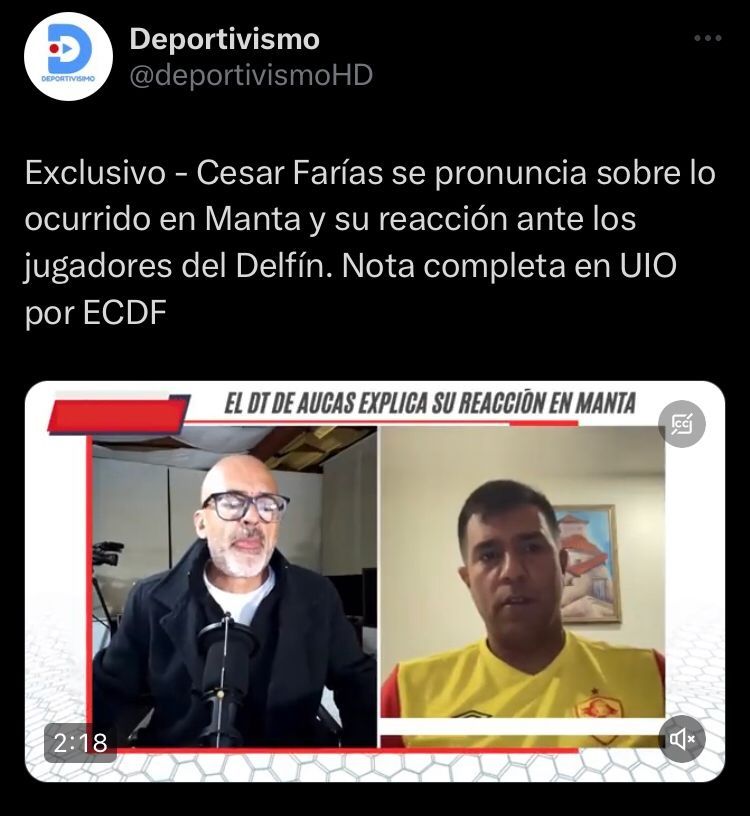
Task: Open the @deportivismoHD profile handle
Action: [x=251, y=75]
